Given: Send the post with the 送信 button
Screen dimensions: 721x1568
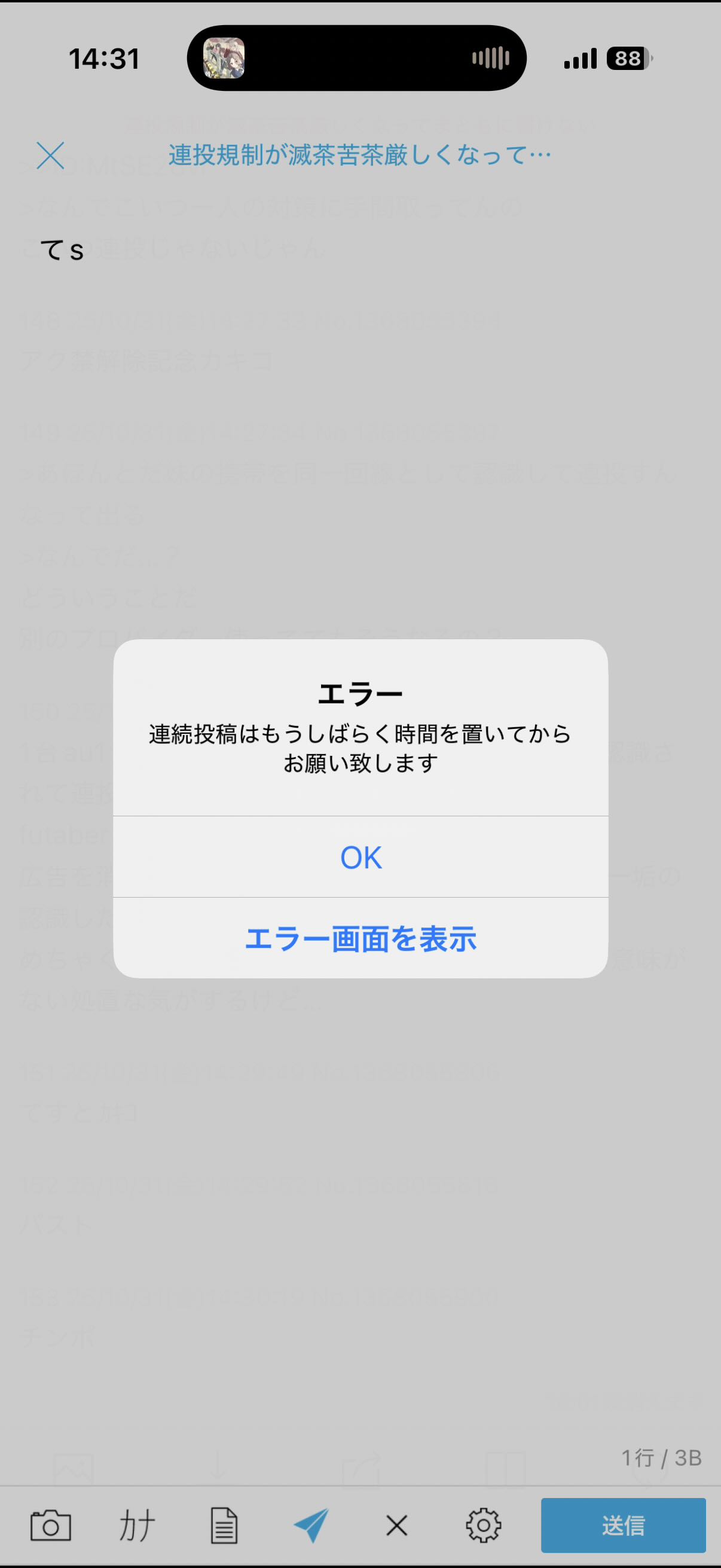Looking at the screenshot, I should [x=622, y=1526].
